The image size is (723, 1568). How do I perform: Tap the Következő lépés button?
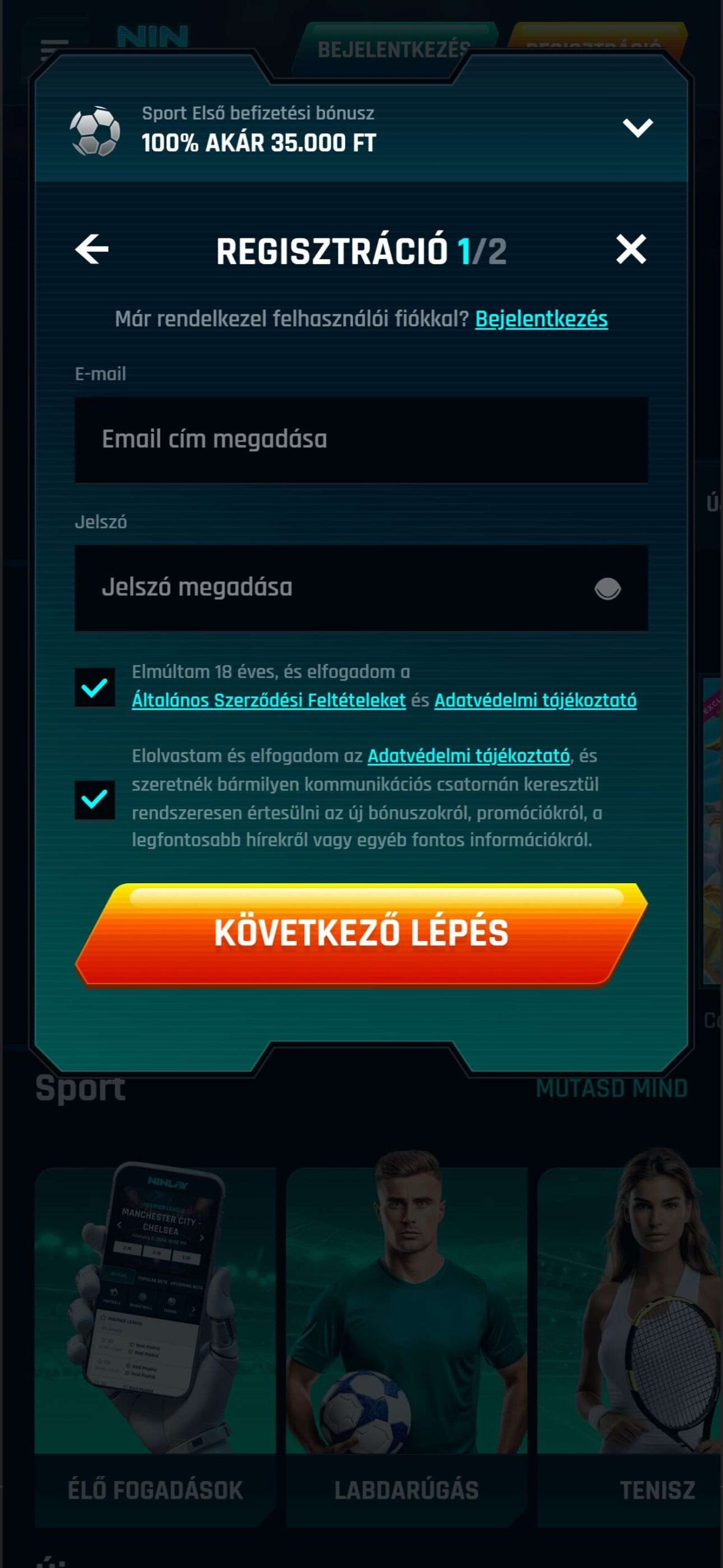tap(361, 933)
